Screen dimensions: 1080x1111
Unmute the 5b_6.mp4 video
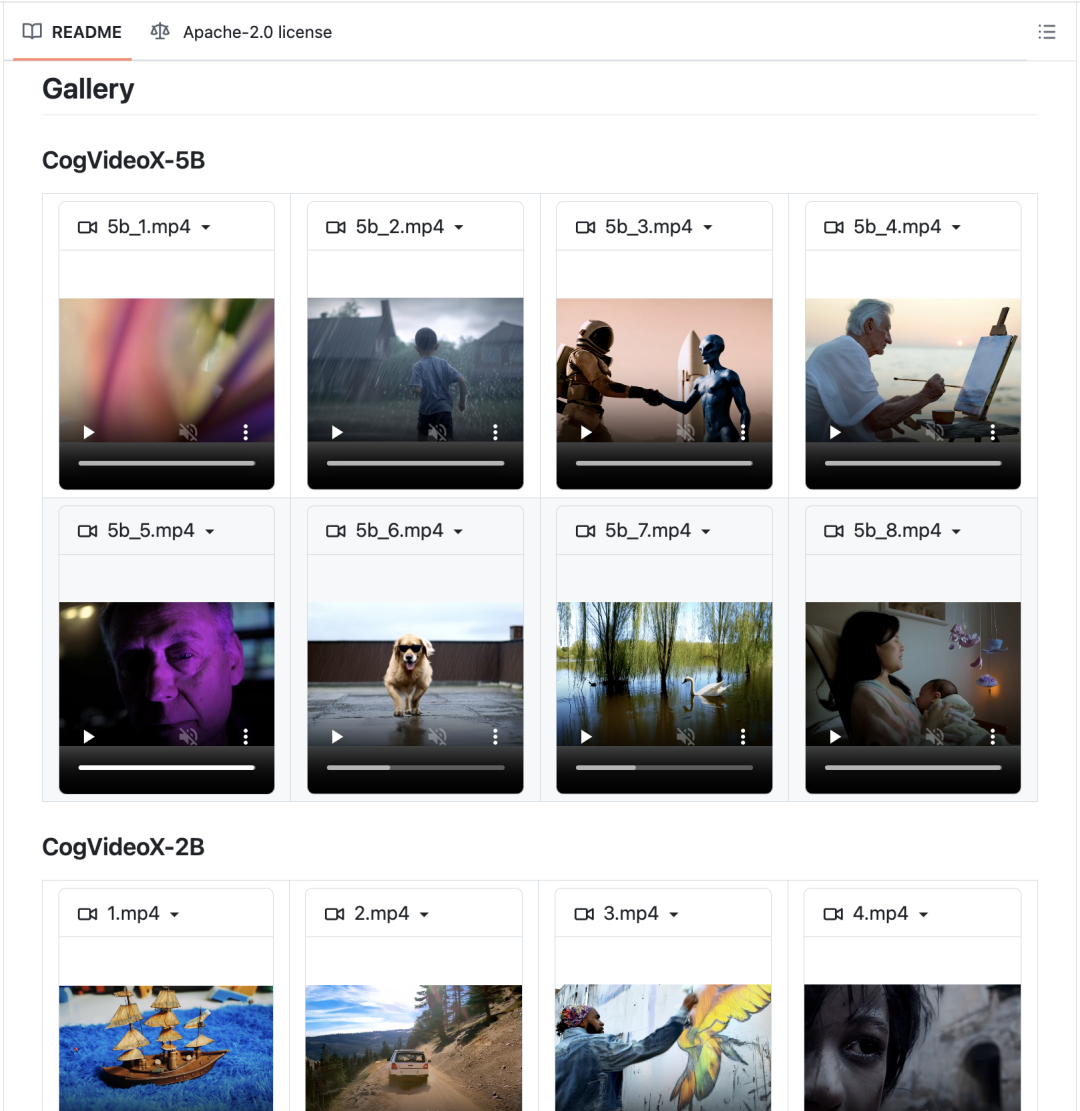[437, 736]
